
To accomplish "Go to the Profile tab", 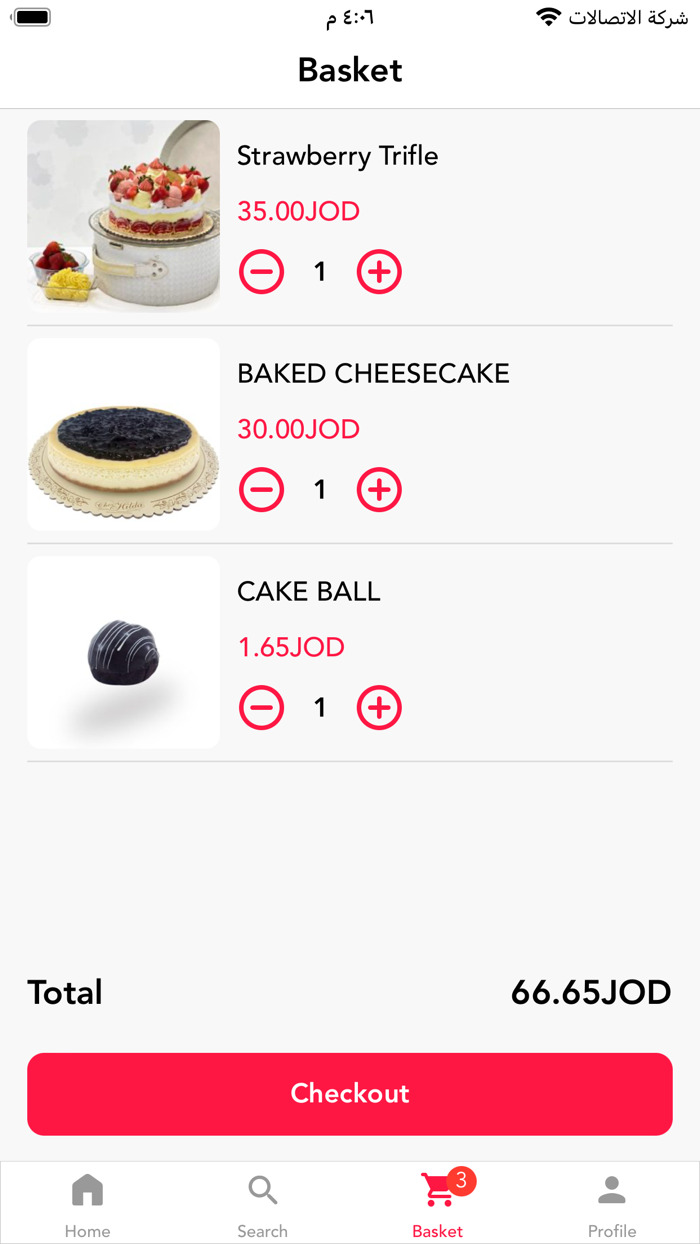I will [612, 1203].
